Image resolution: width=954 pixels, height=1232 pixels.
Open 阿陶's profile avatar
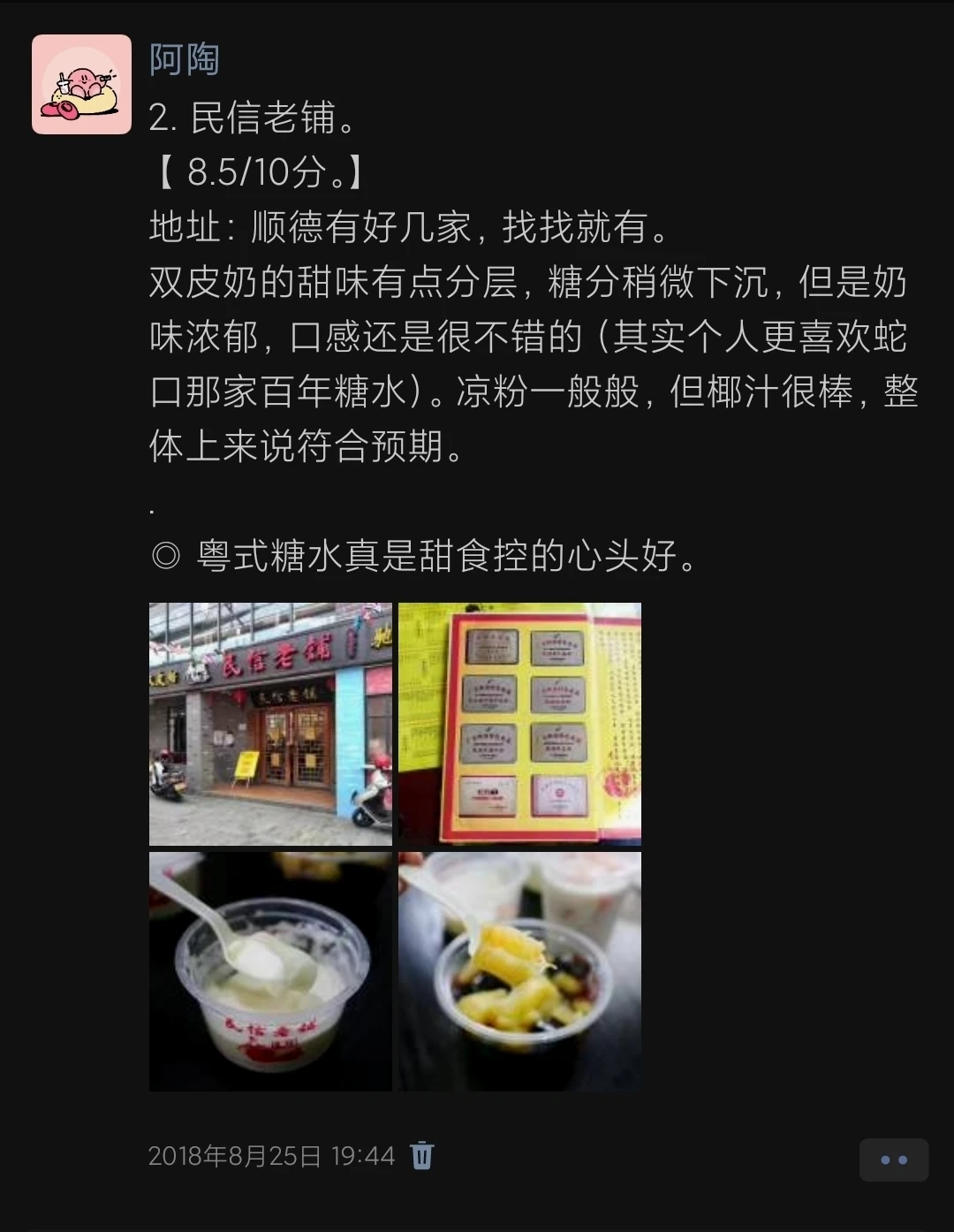pyautogui.click(x=81, y=85)
